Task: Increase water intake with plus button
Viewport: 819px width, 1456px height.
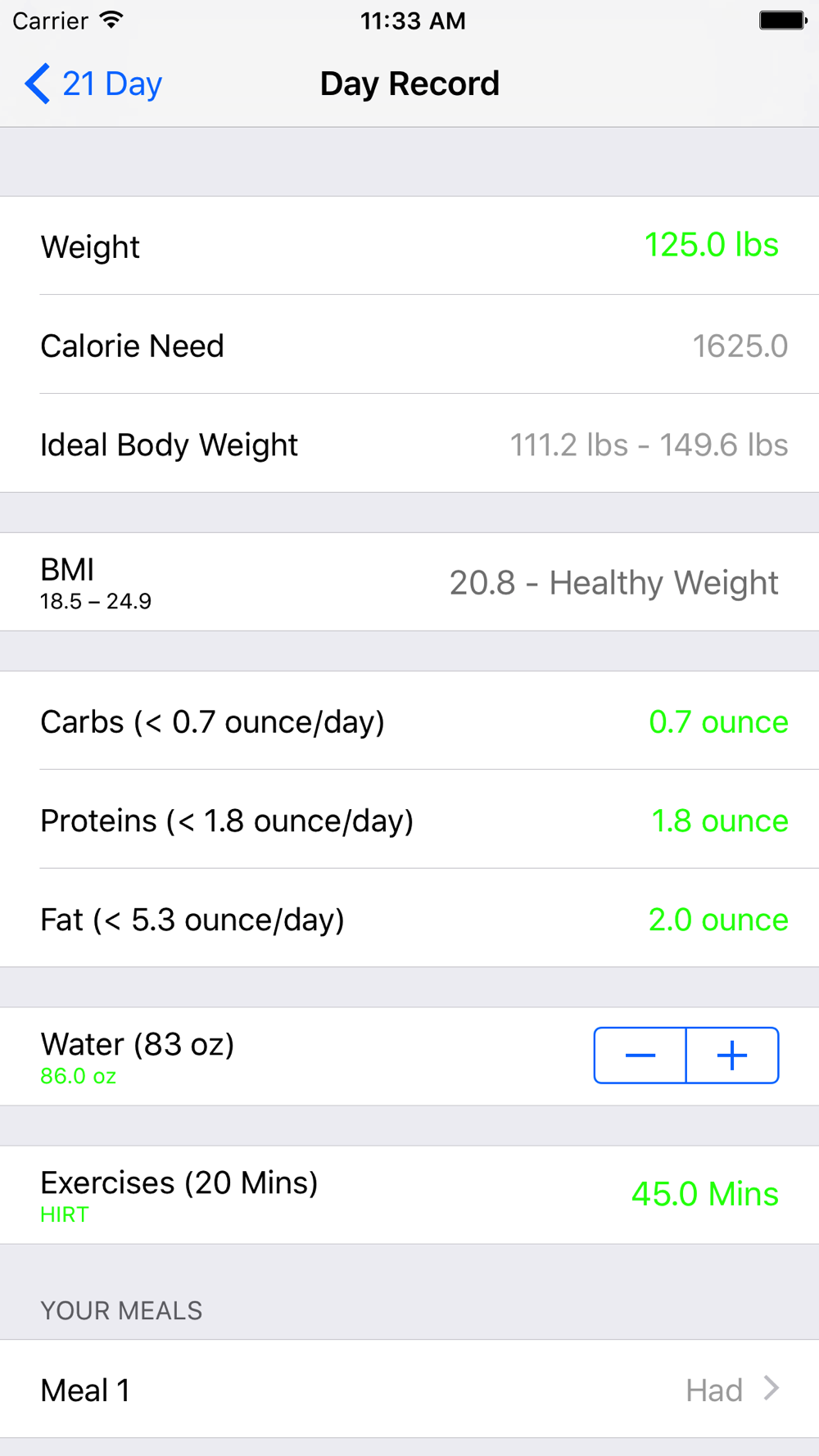Action: 732,1056
